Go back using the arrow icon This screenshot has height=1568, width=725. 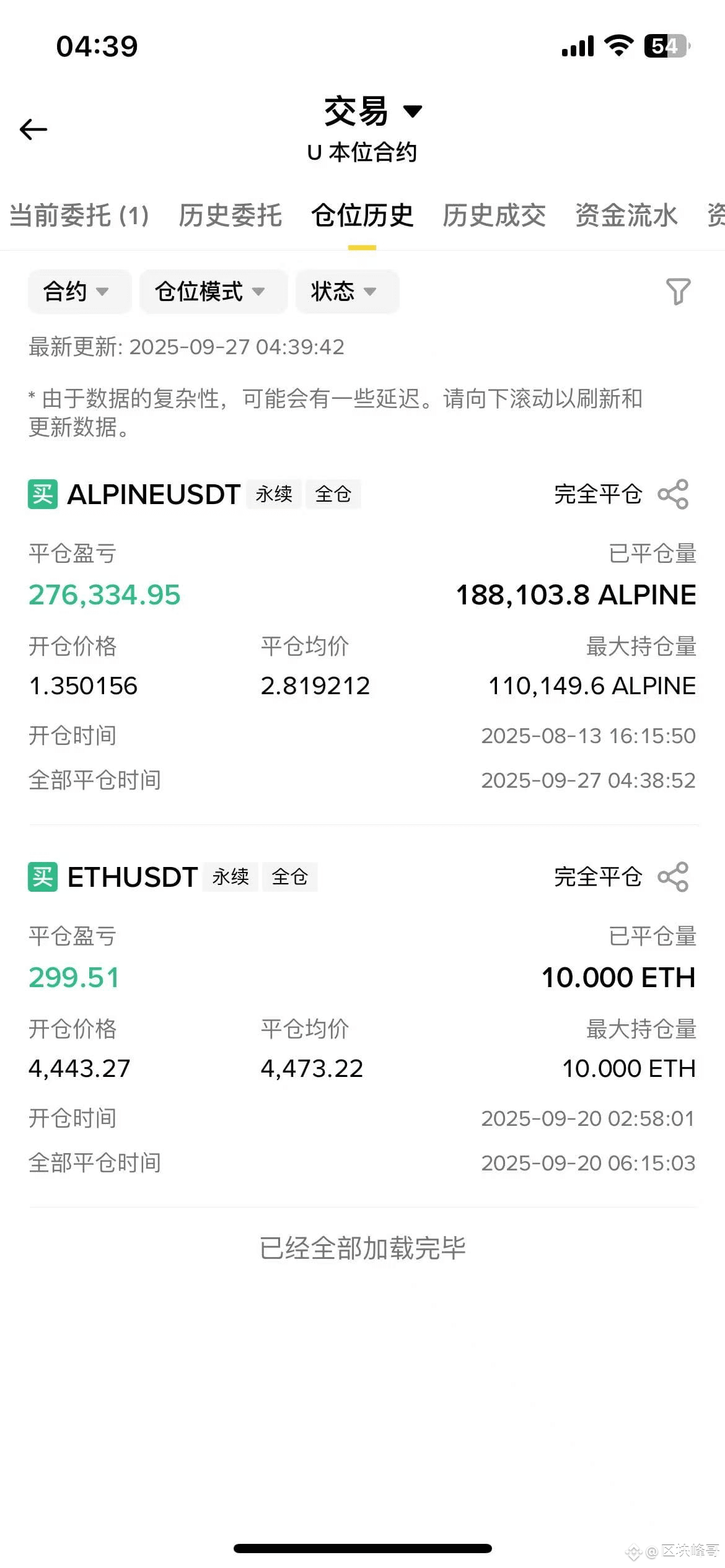tap(33, 129)
